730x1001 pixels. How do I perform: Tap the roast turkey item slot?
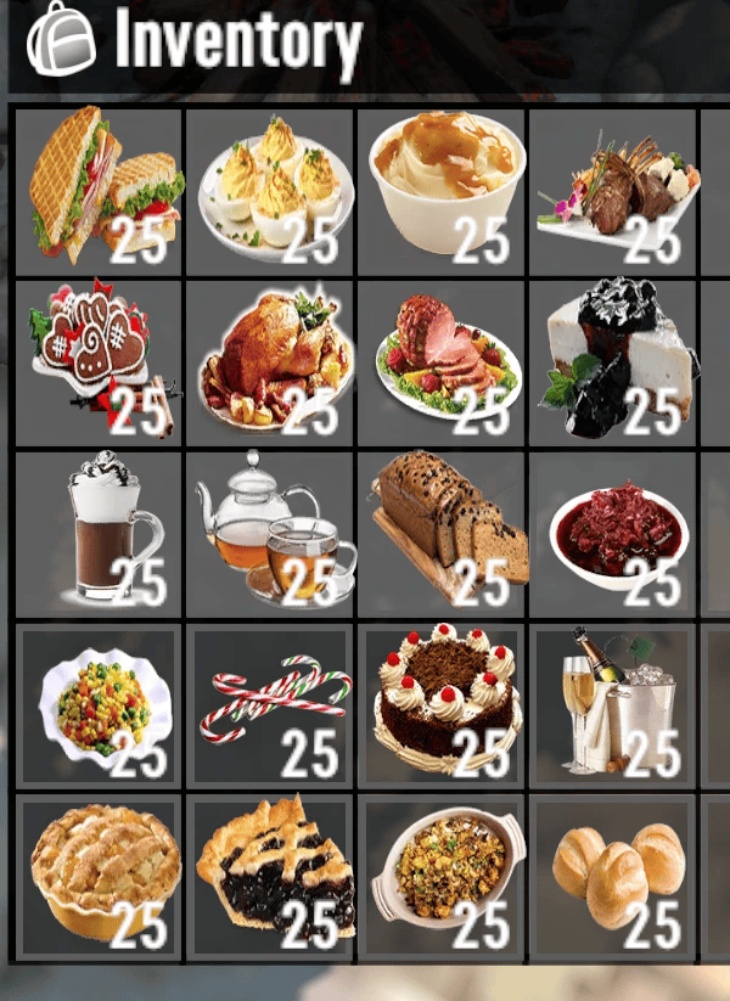click(x=270, y=362)
